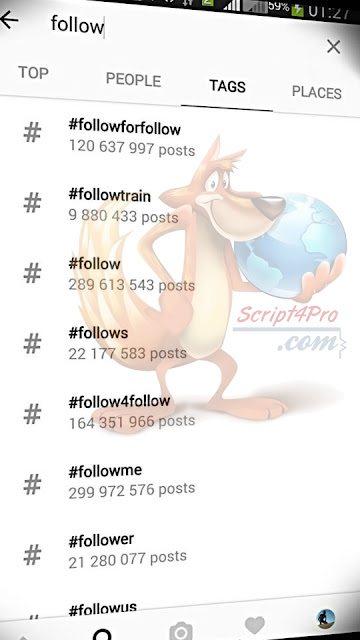Open the #followforfollow tag

(180, 139)
